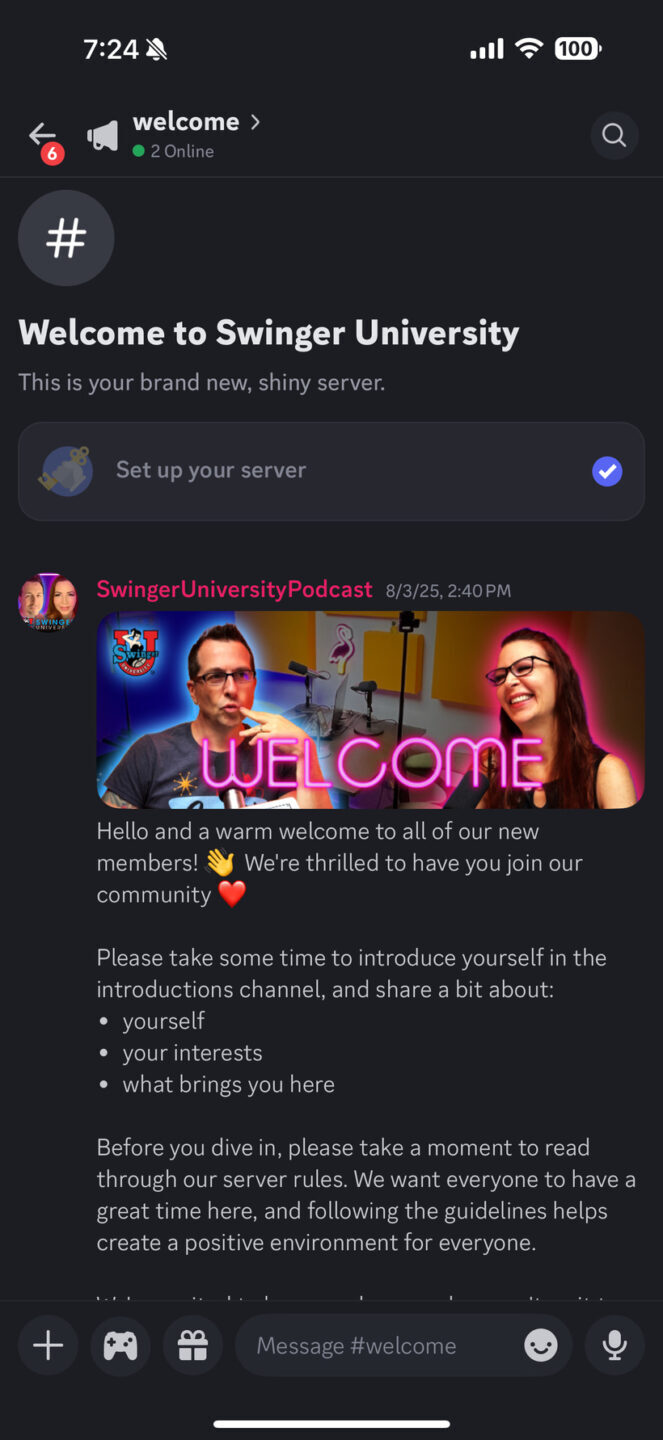
Task: Search in the welcome channel
Action: tap(614, 135)
